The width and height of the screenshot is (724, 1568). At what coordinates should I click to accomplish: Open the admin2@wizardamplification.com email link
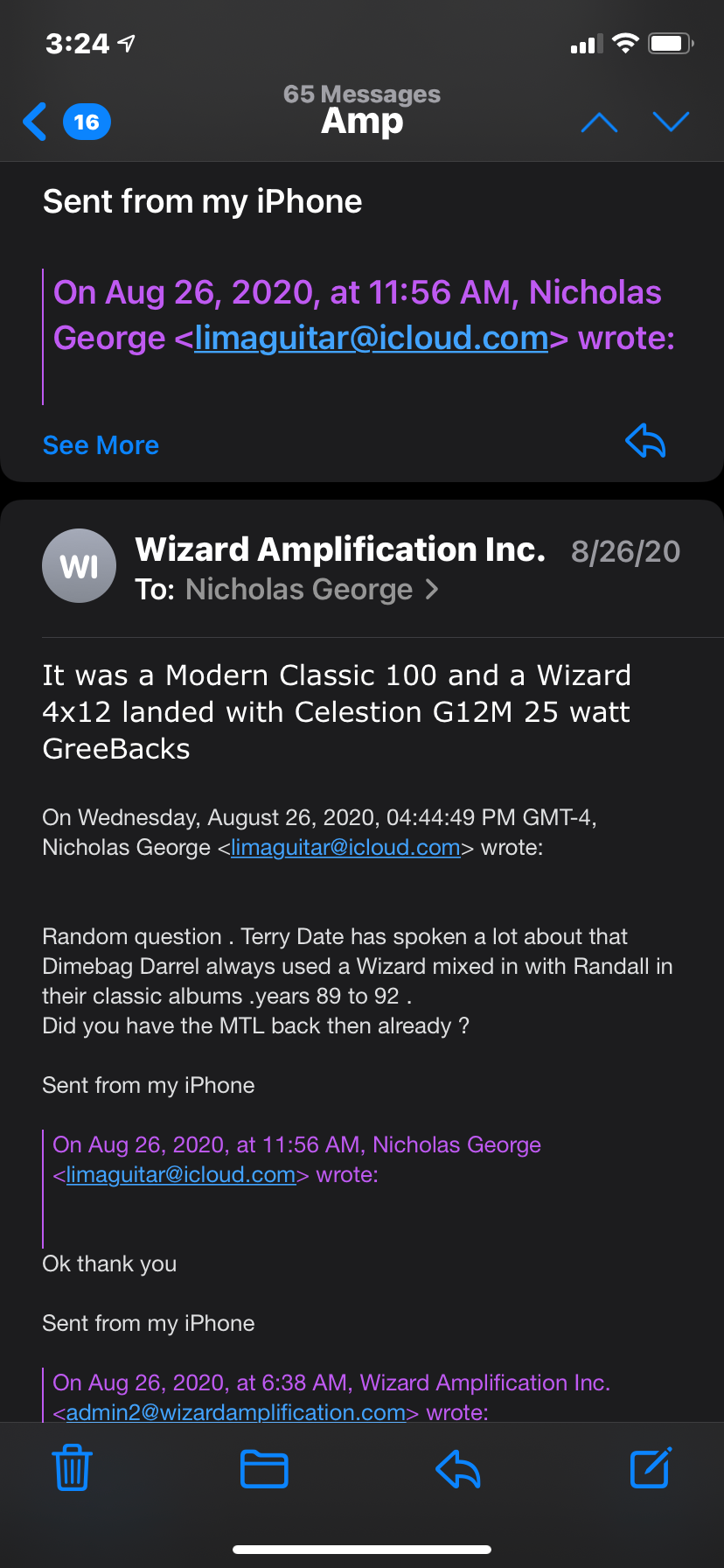(x=236, y=1412)
